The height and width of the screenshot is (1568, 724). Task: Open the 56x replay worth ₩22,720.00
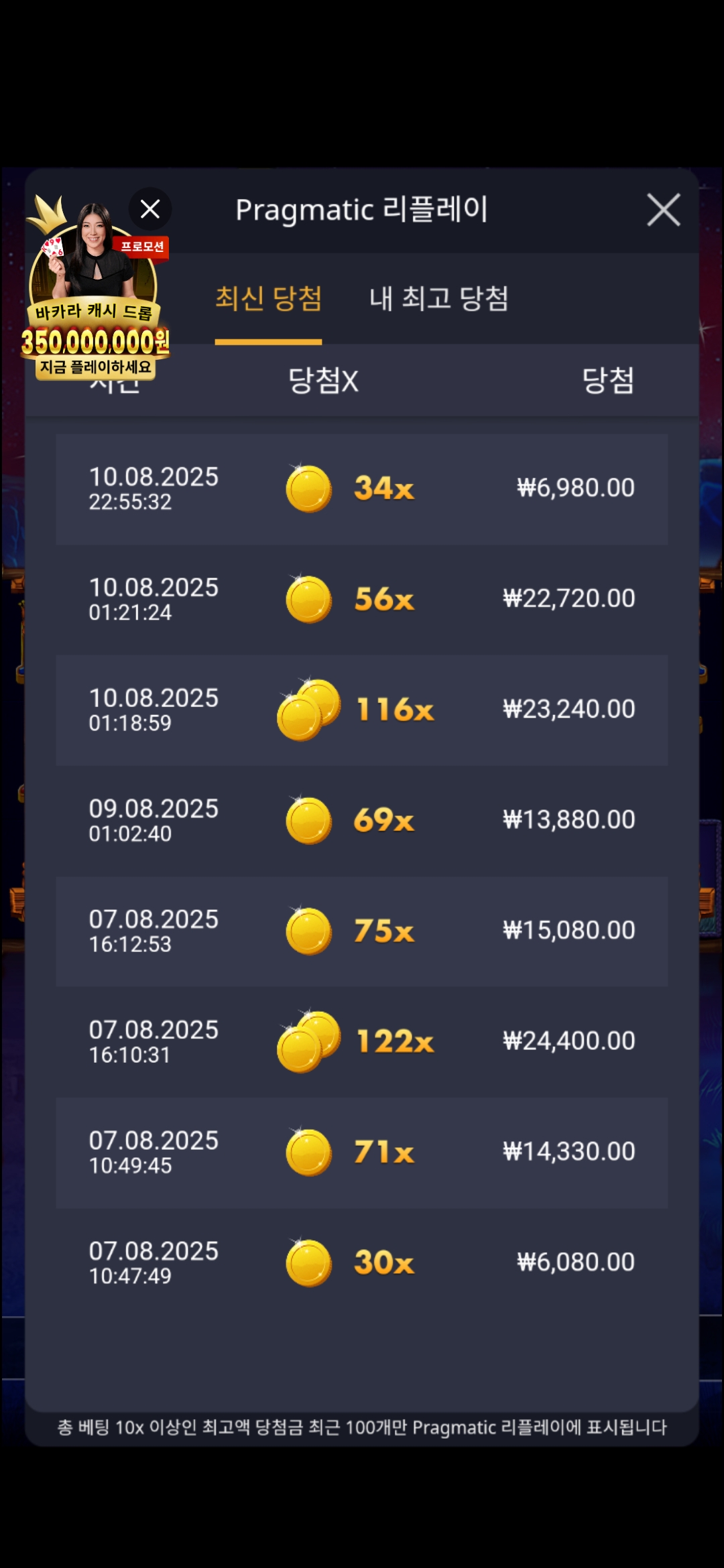click(362, 599)
